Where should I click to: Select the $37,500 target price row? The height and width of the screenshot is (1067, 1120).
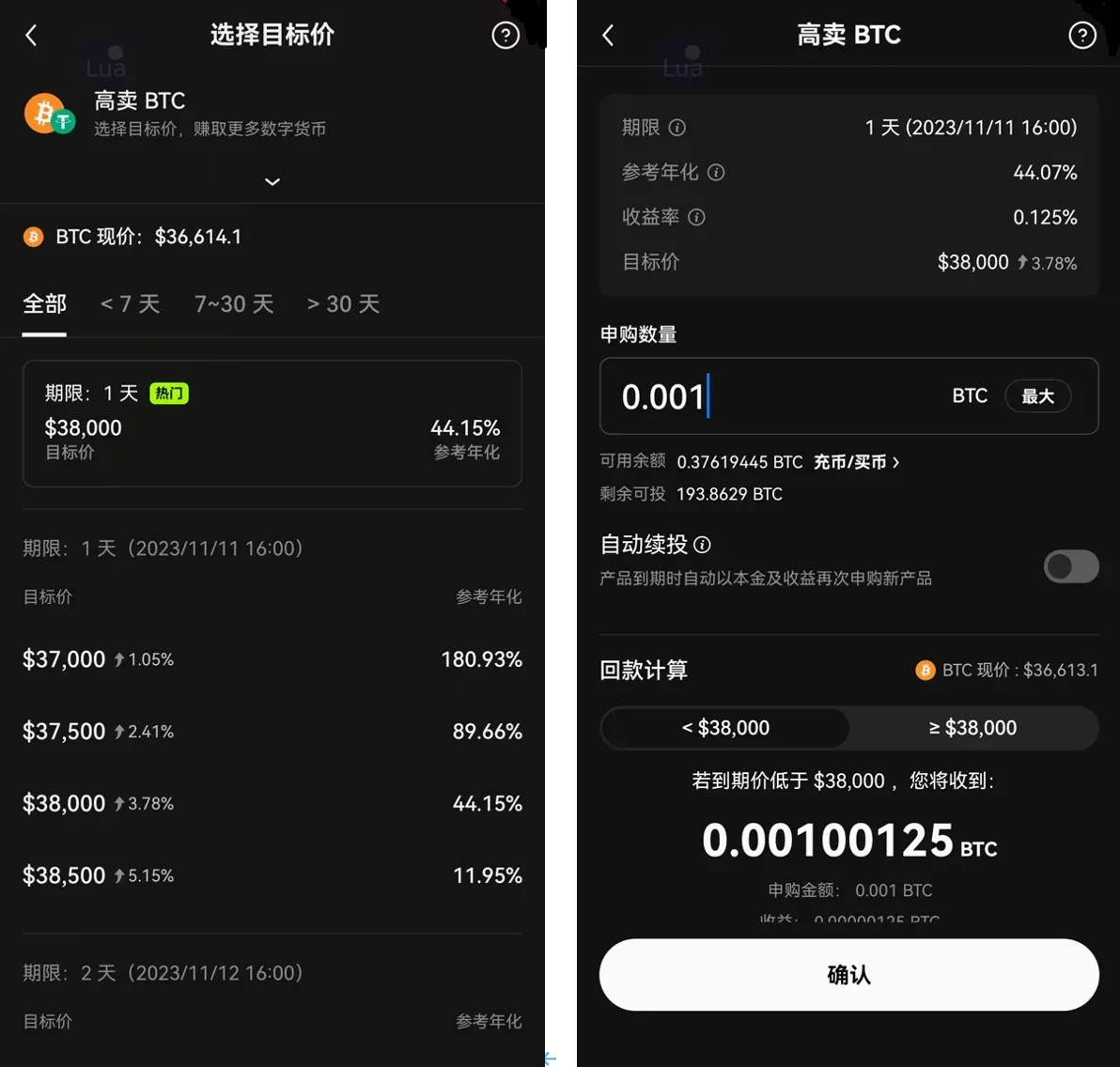[272, 732]
